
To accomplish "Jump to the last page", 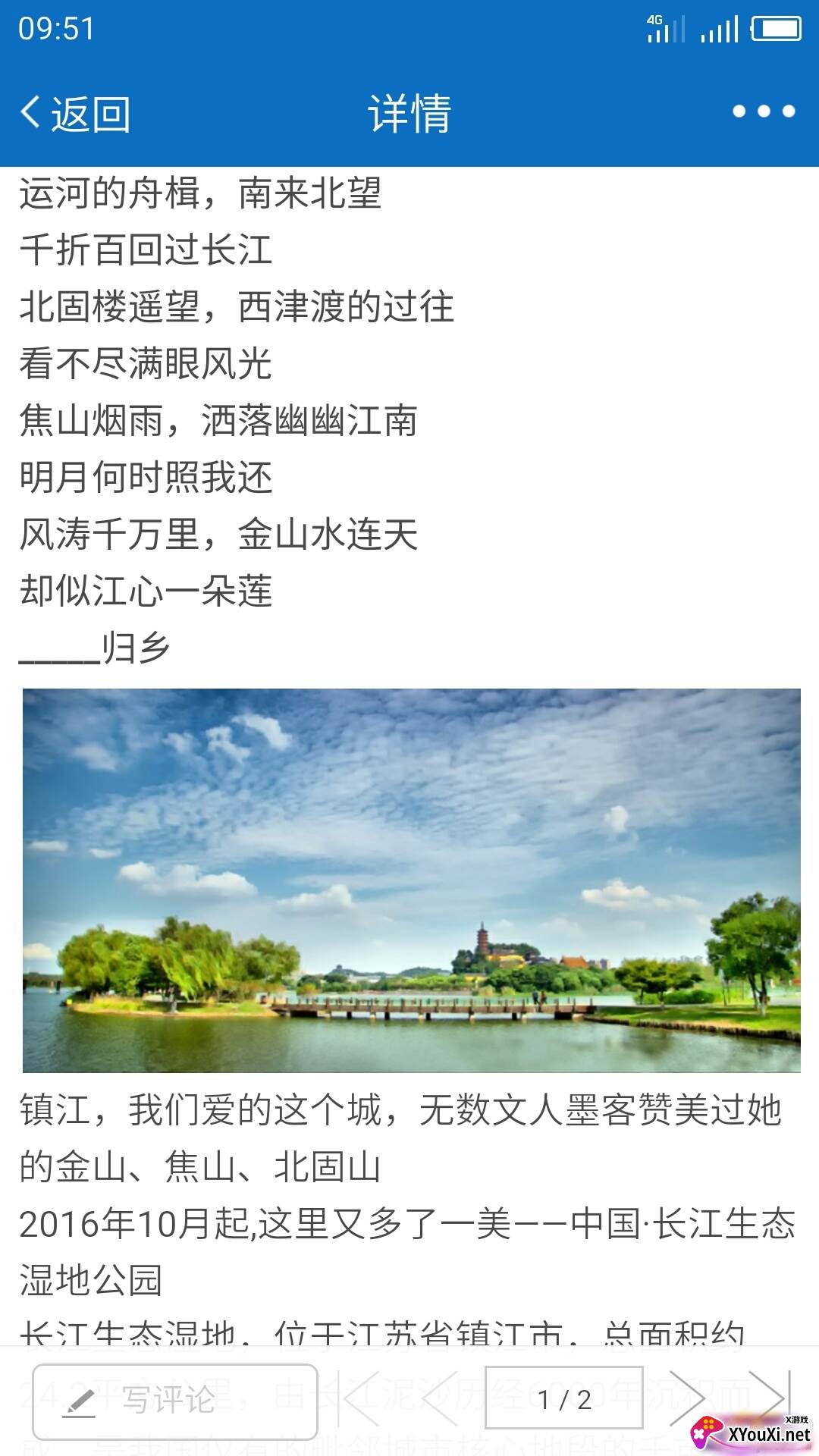I will (x=769, y=1398).
